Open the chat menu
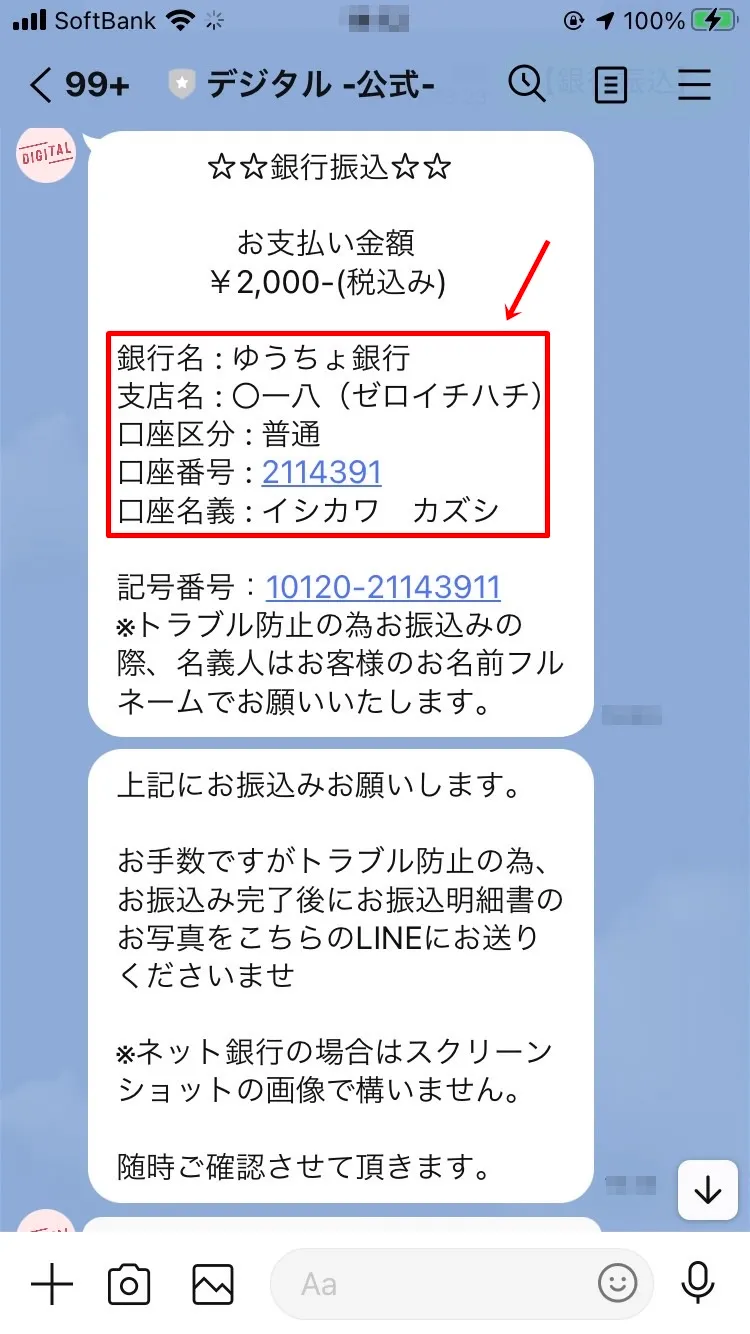 pos(694,85)
